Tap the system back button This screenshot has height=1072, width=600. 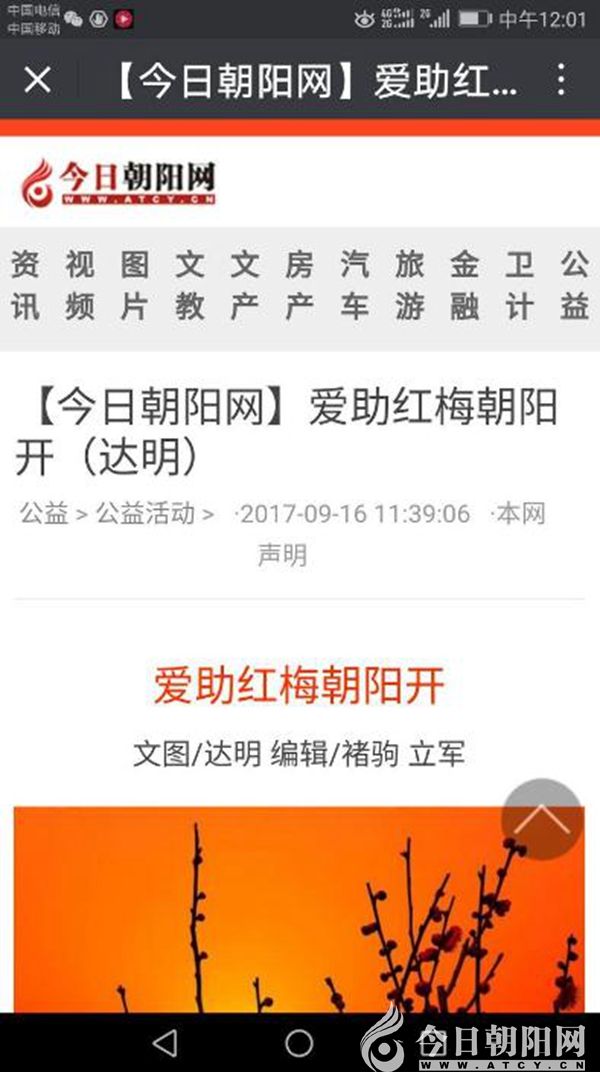(165, 1043)
